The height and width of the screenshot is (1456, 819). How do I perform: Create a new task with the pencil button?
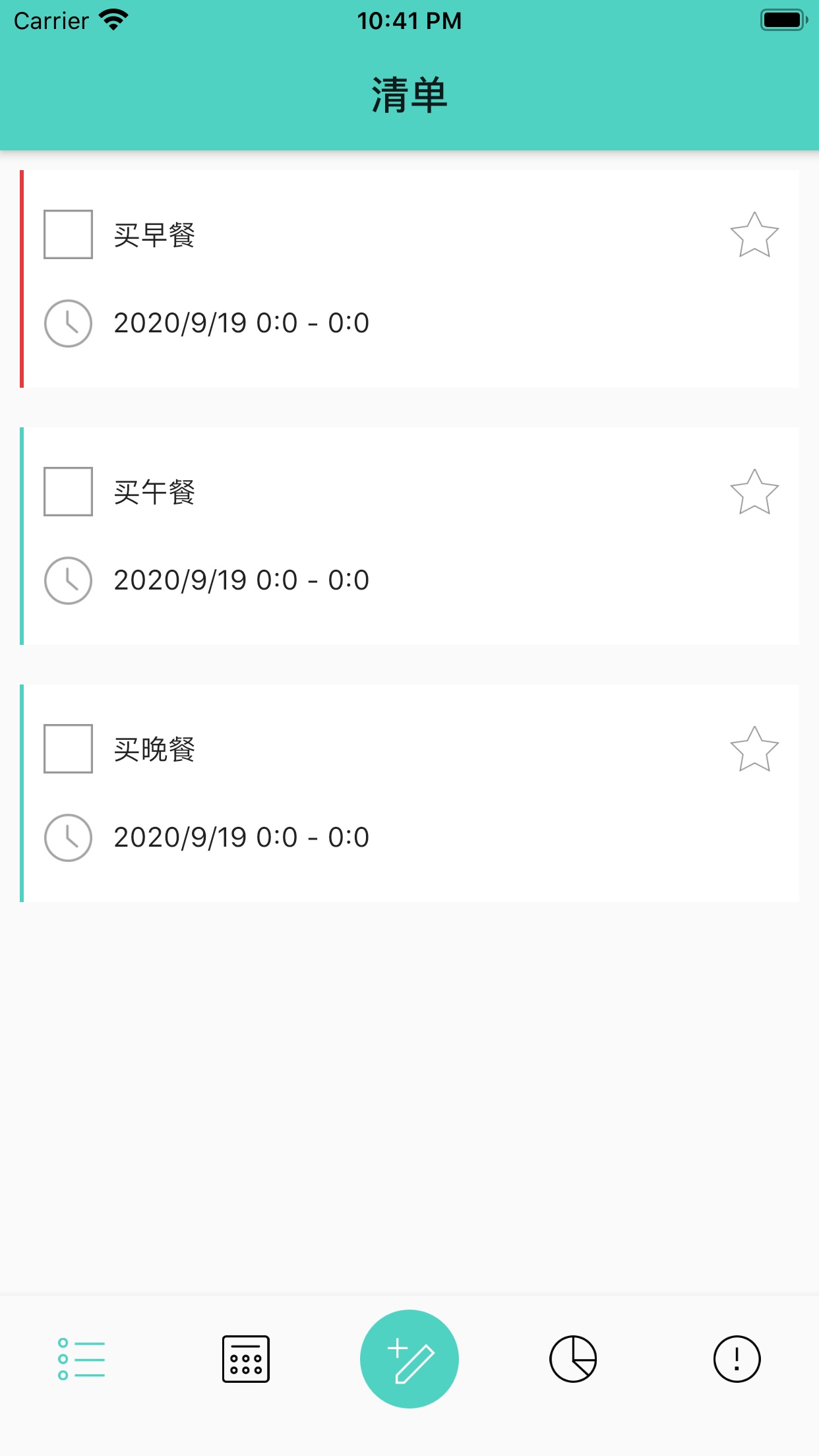click(x=409, y=1359)
